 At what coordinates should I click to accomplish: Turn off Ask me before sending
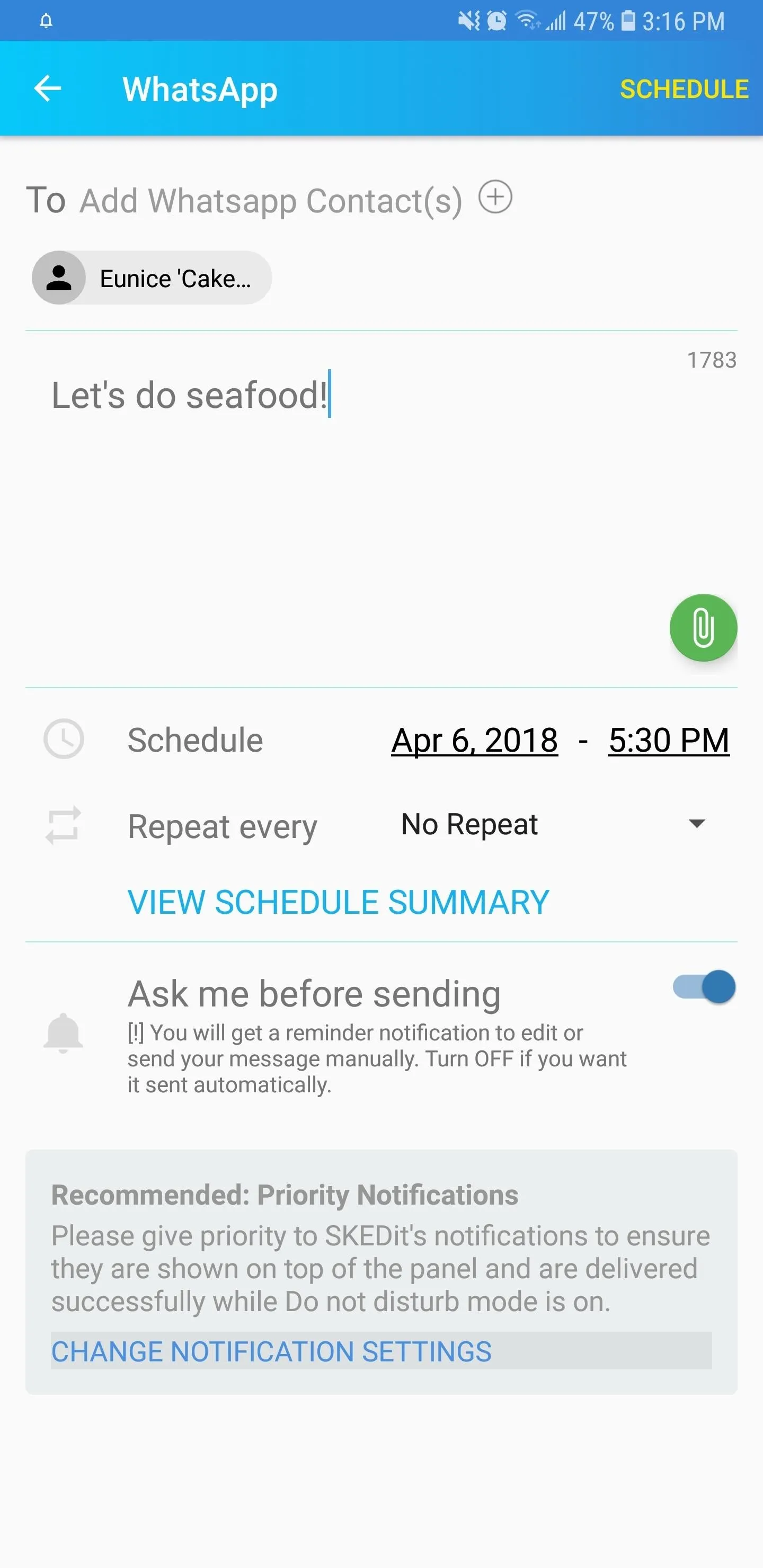(704, 987)
